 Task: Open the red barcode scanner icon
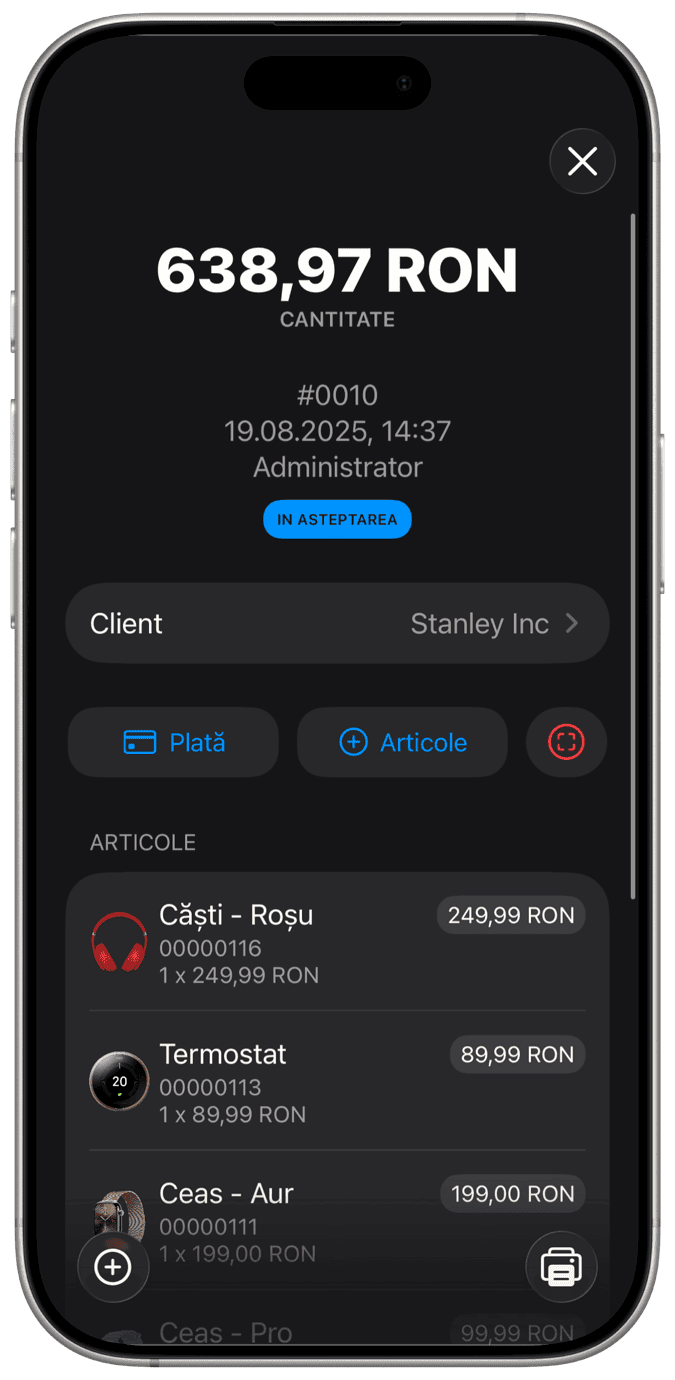(x=566, y=742)
